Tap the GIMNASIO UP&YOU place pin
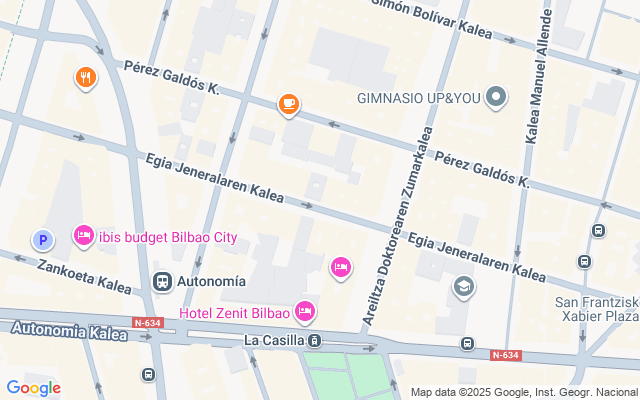The width and height of the screenshot is (640, 400). (x=498, y=97)
